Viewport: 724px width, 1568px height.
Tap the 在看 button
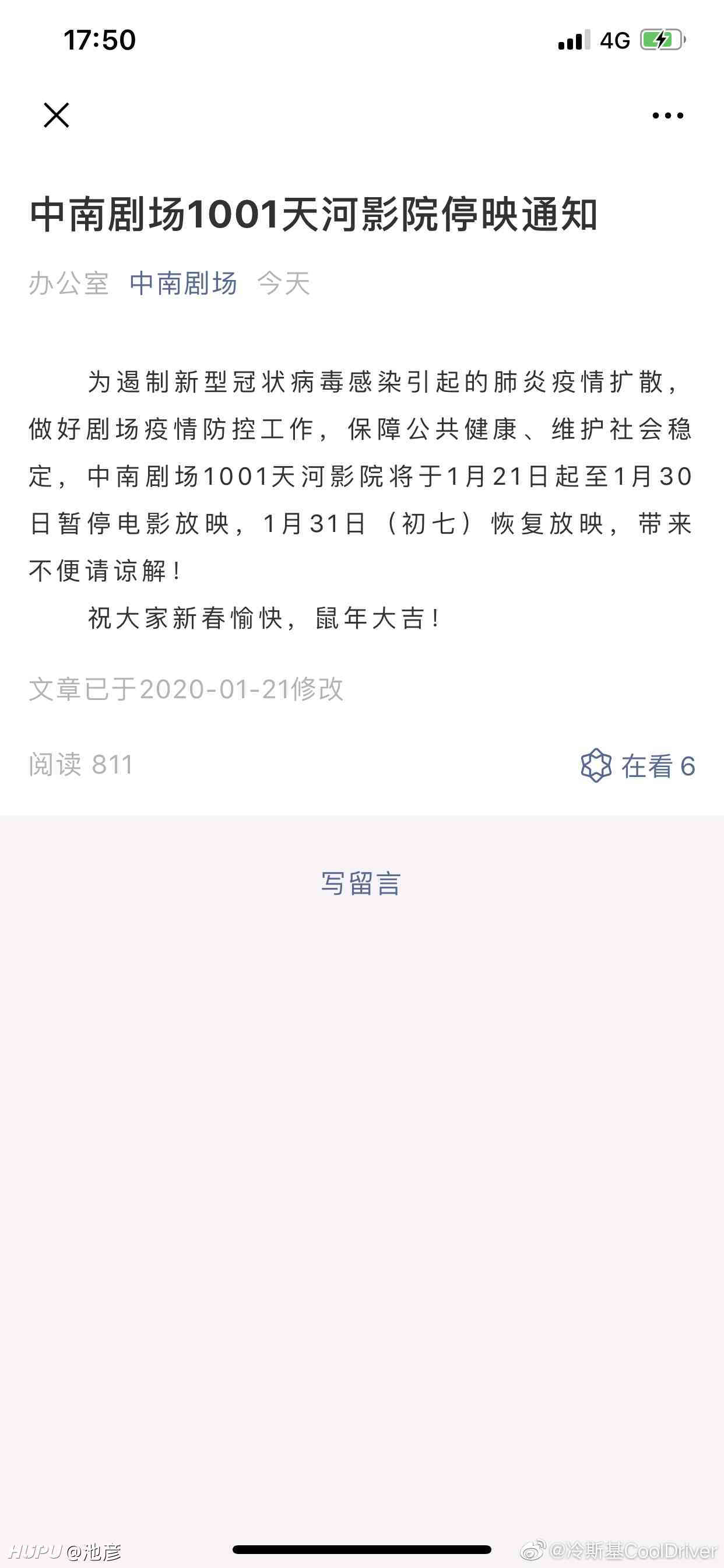coord(638,765)
